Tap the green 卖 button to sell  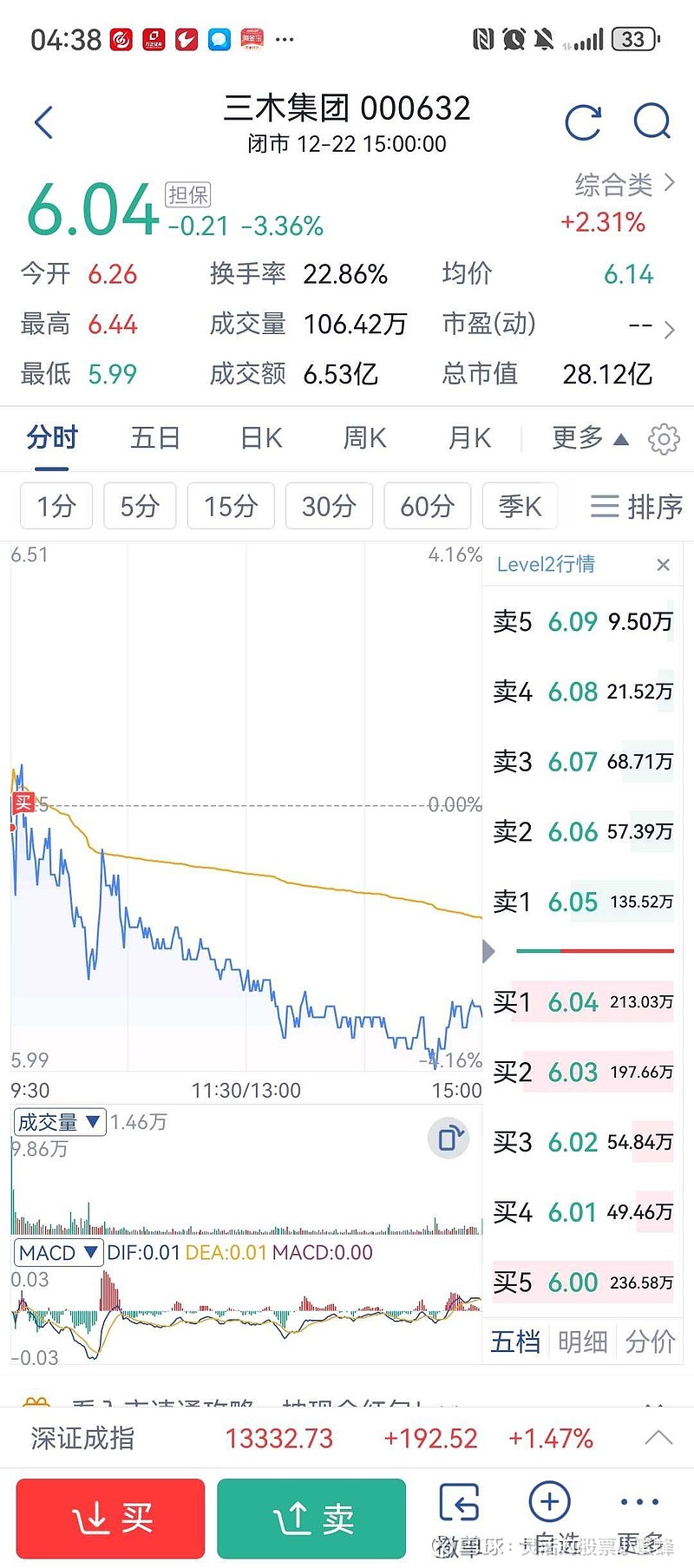311,1519
